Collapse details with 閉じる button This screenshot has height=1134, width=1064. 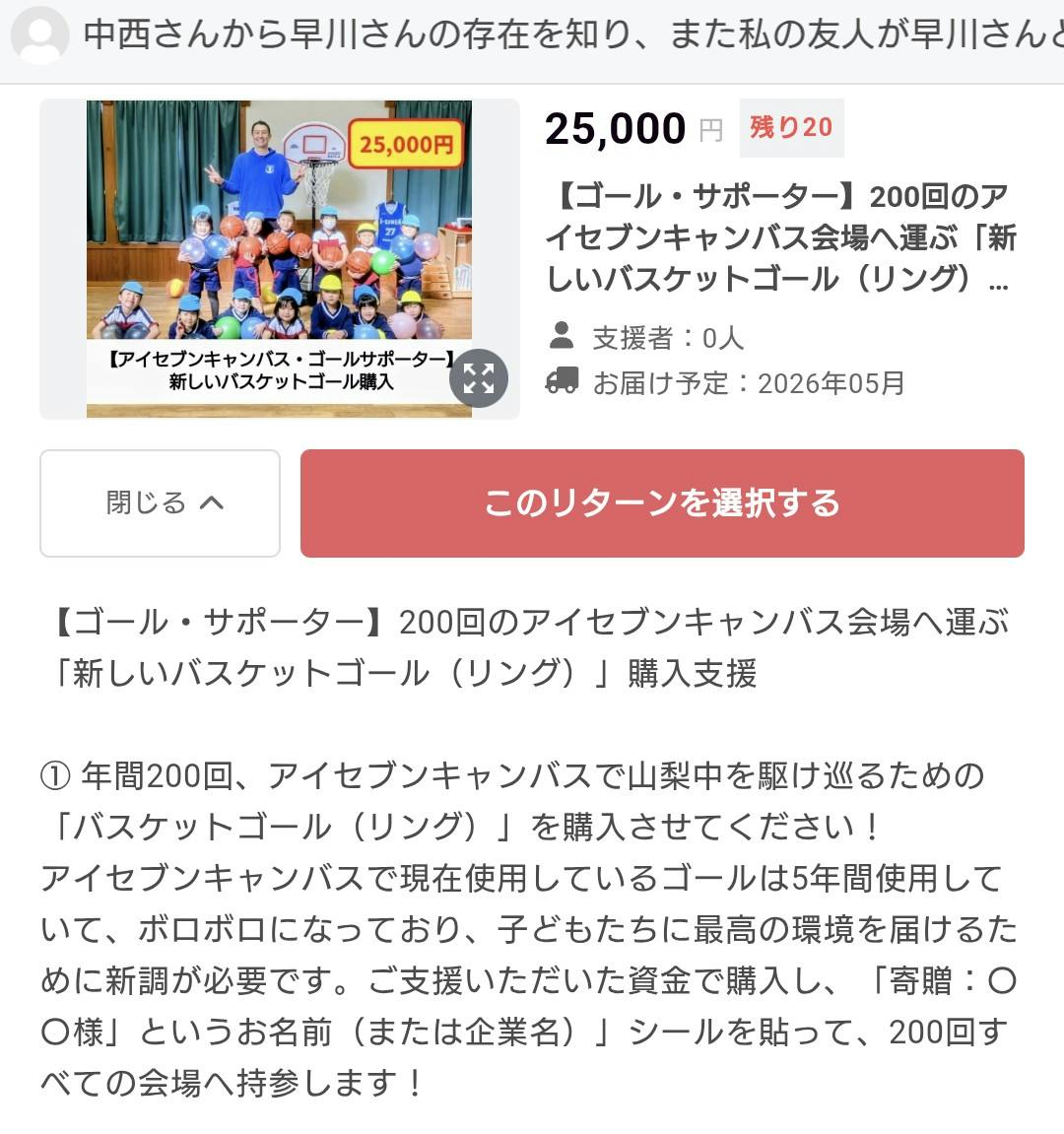(161, 503)
